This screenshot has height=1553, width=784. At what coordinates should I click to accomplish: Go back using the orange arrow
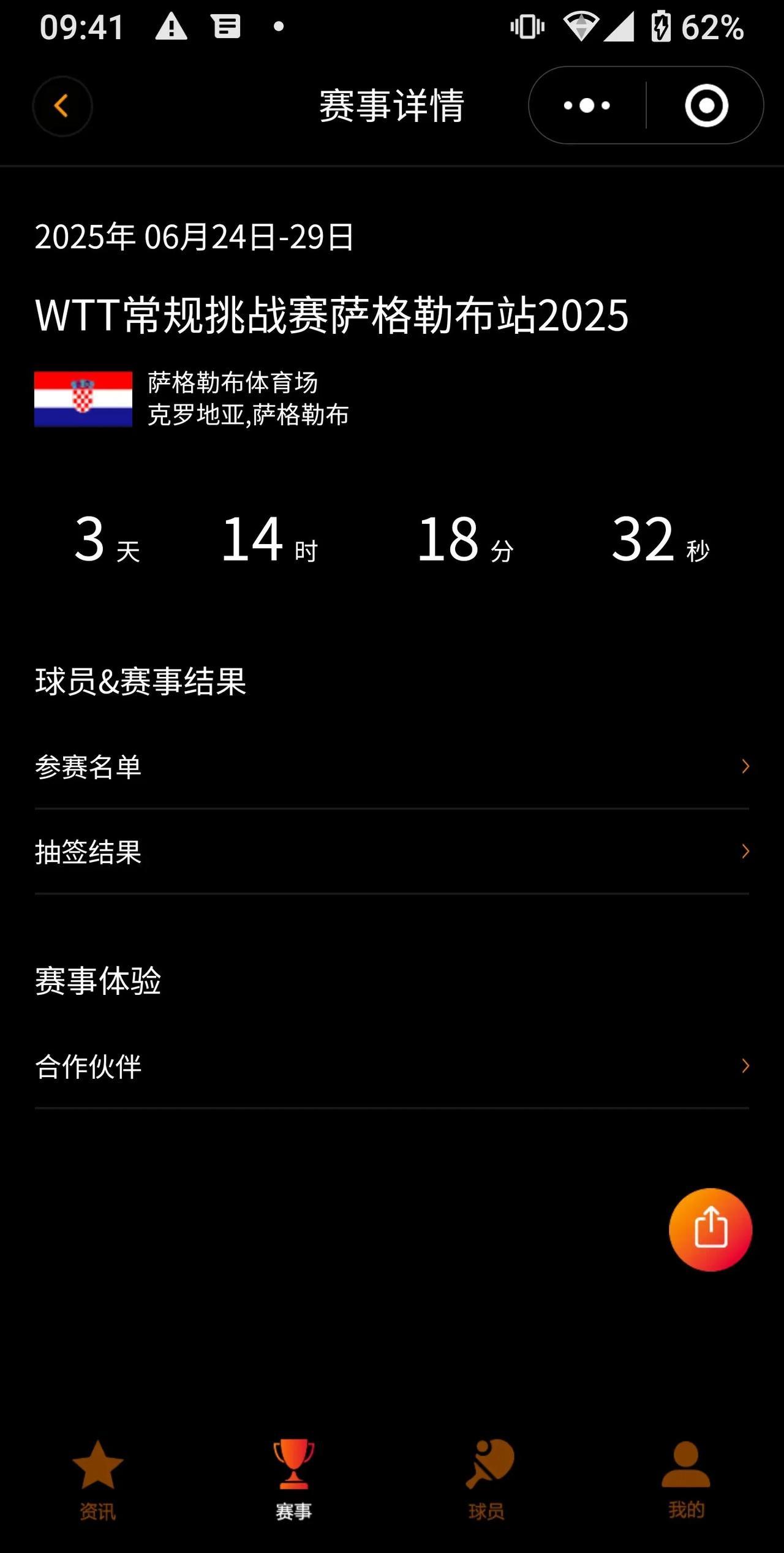click(x=62, y=106)
